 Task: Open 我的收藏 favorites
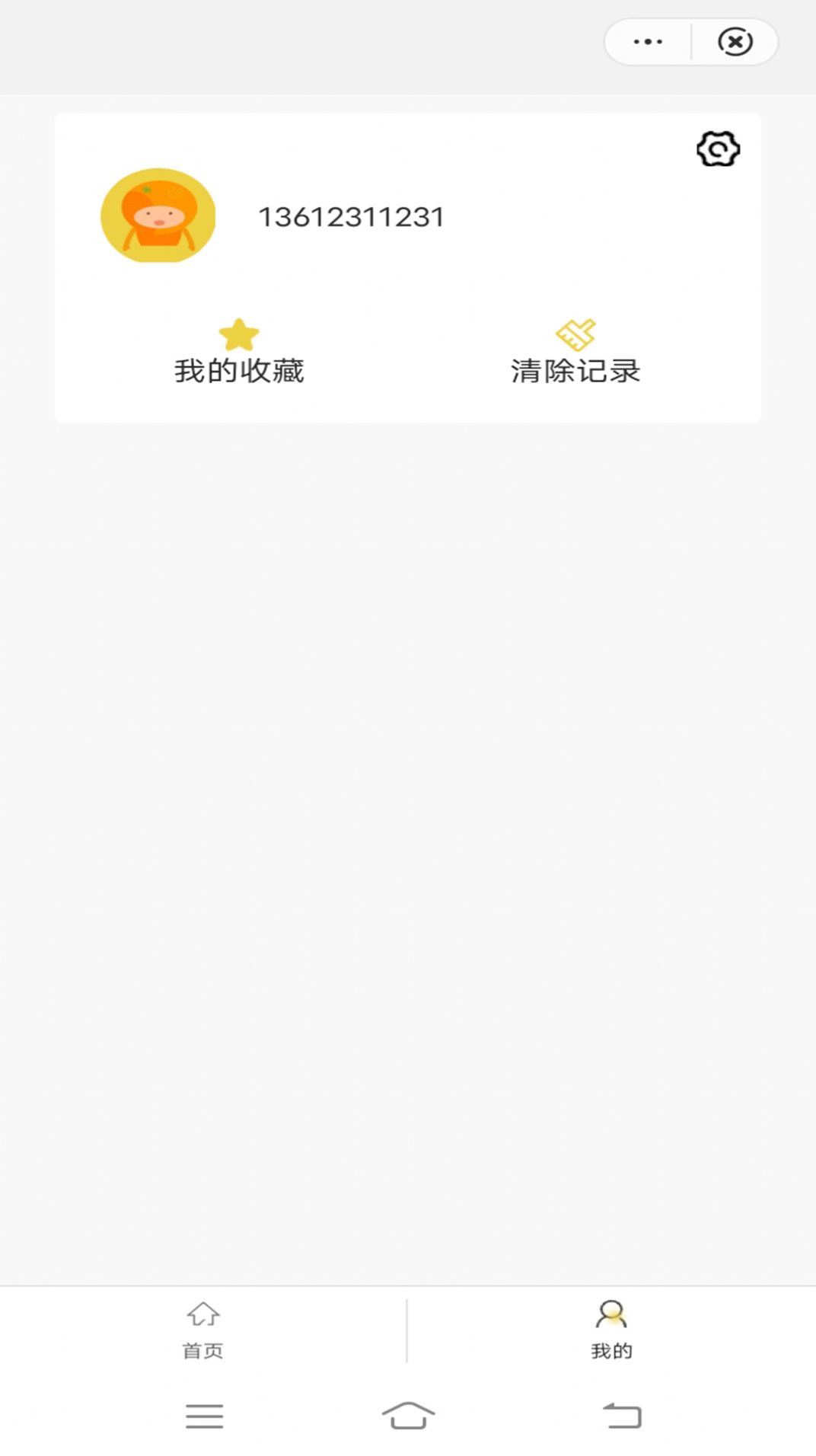tap(239, 353)
